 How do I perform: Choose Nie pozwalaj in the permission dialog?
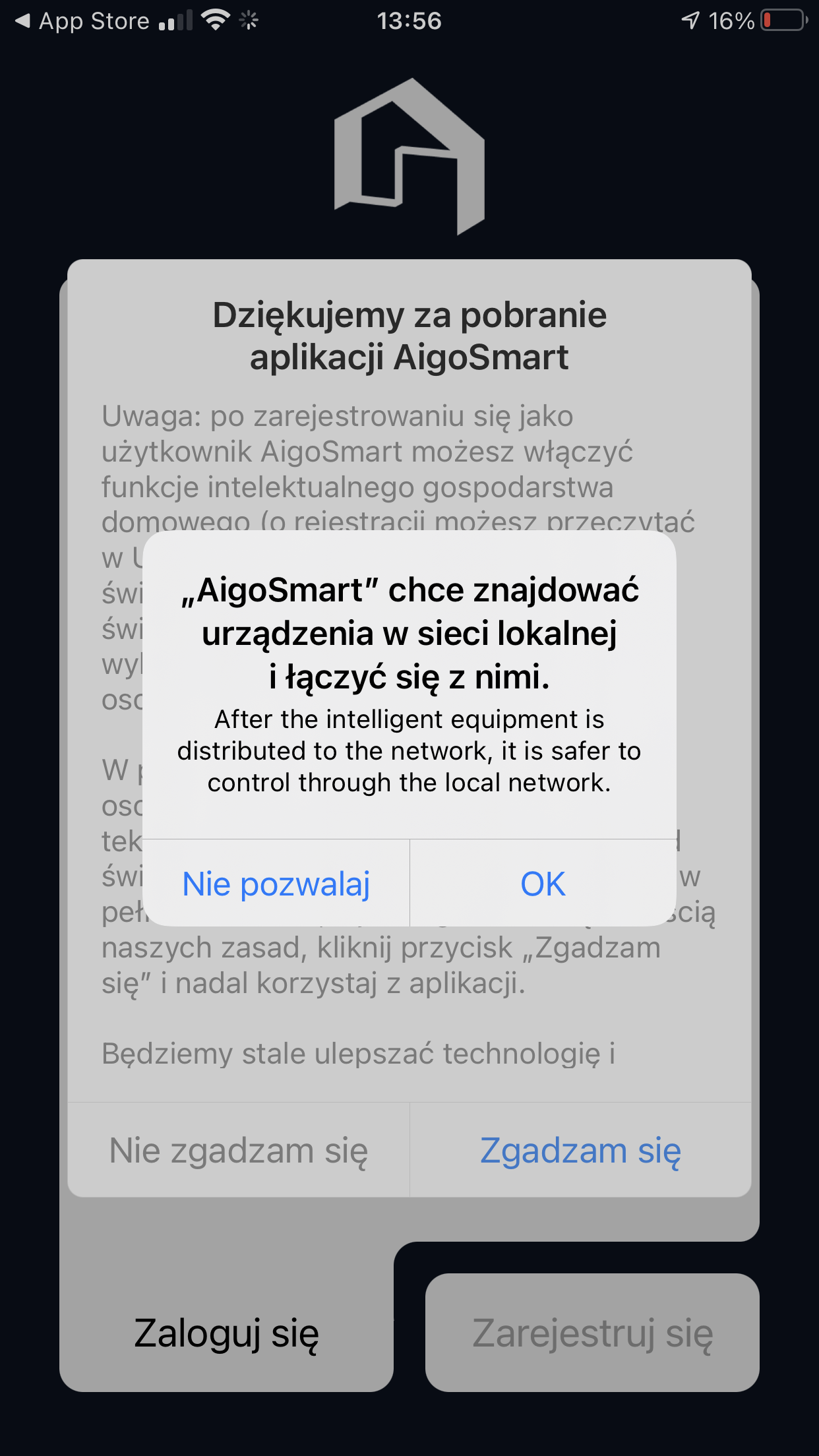click(x=276, y=883)
